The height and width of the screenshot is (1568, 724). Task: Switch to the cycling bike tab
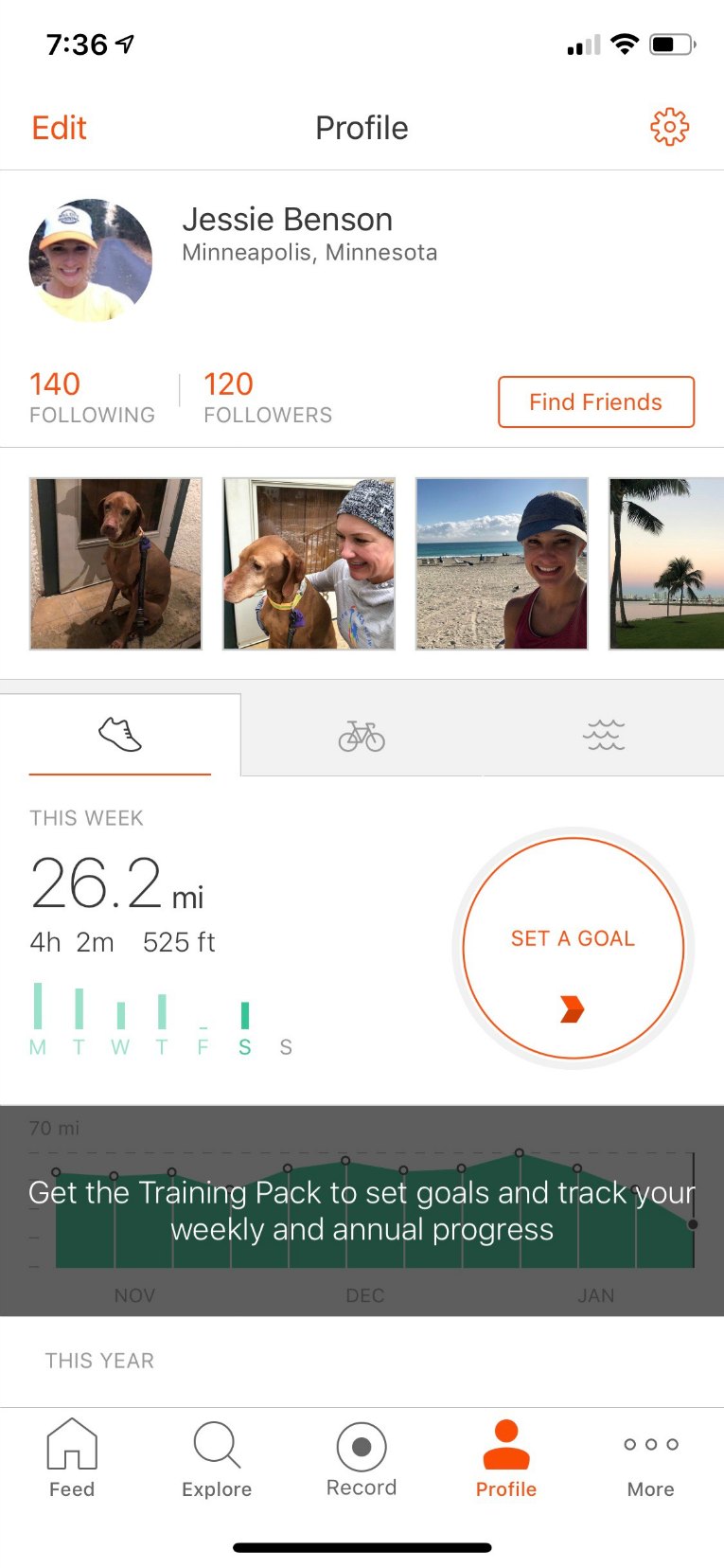pos(362,736)
